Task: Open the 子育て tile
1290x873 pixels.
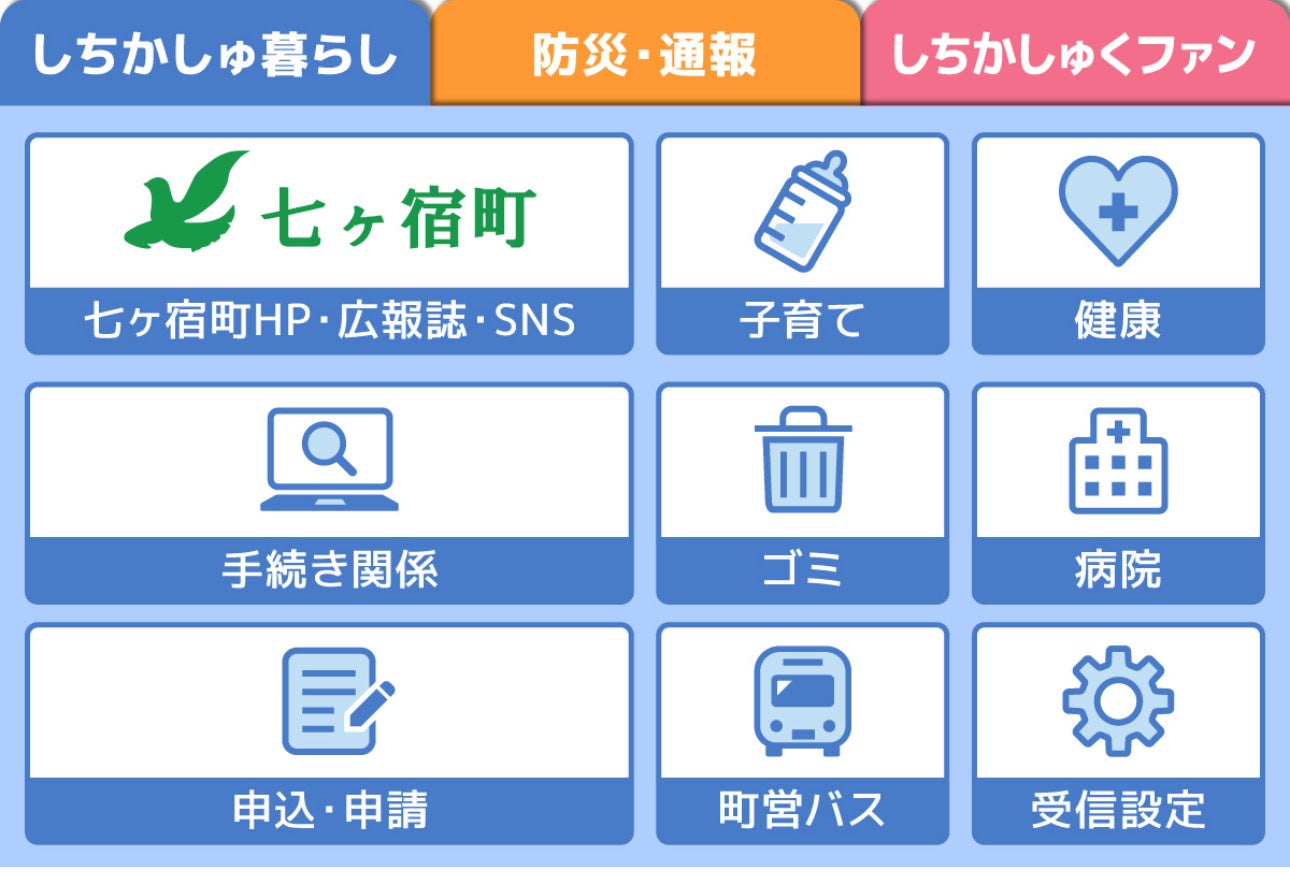Action: click(x=802, y=244)
